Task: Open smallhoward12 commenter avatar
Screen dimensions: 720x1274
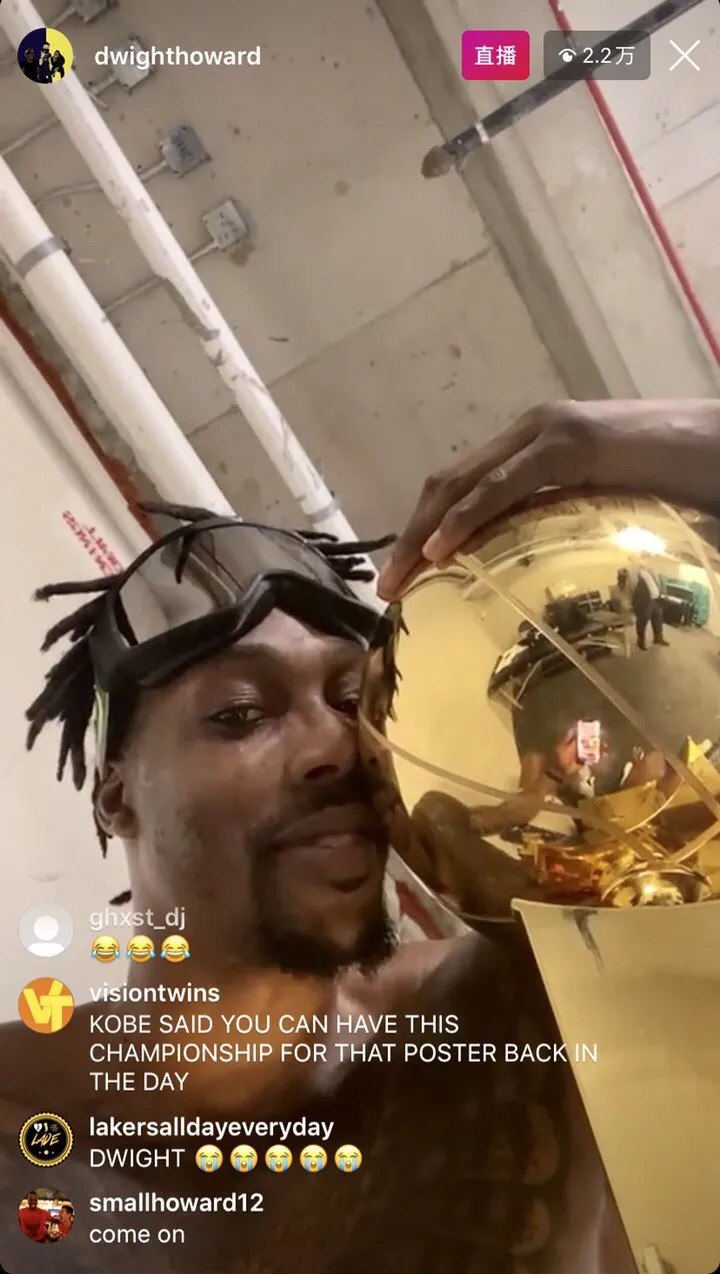Action: [x=46, y=1216]
